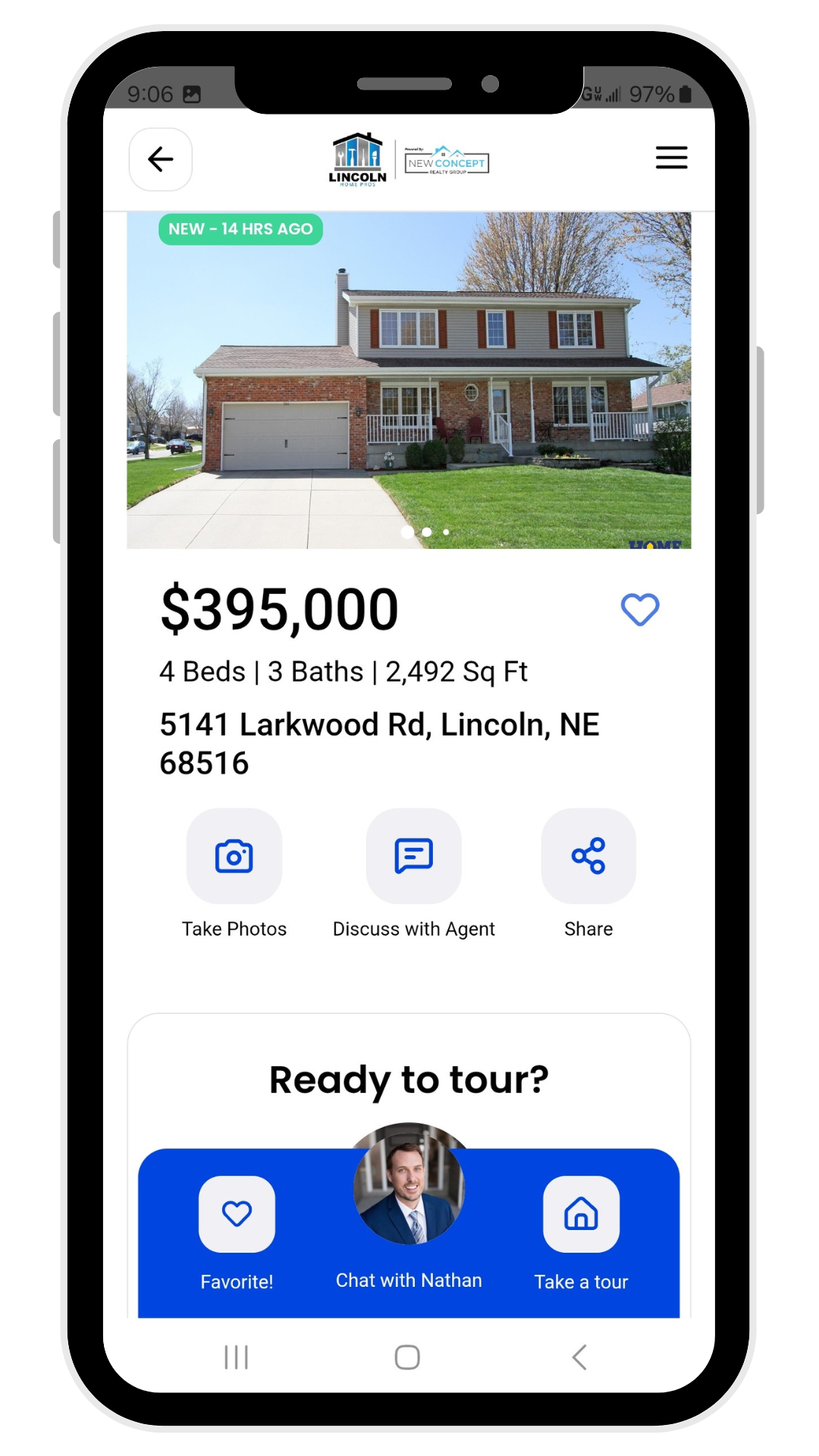Open recent apps from the navigation bar
Screen dimensions: 819x1456
click(x=236, y=1357)
